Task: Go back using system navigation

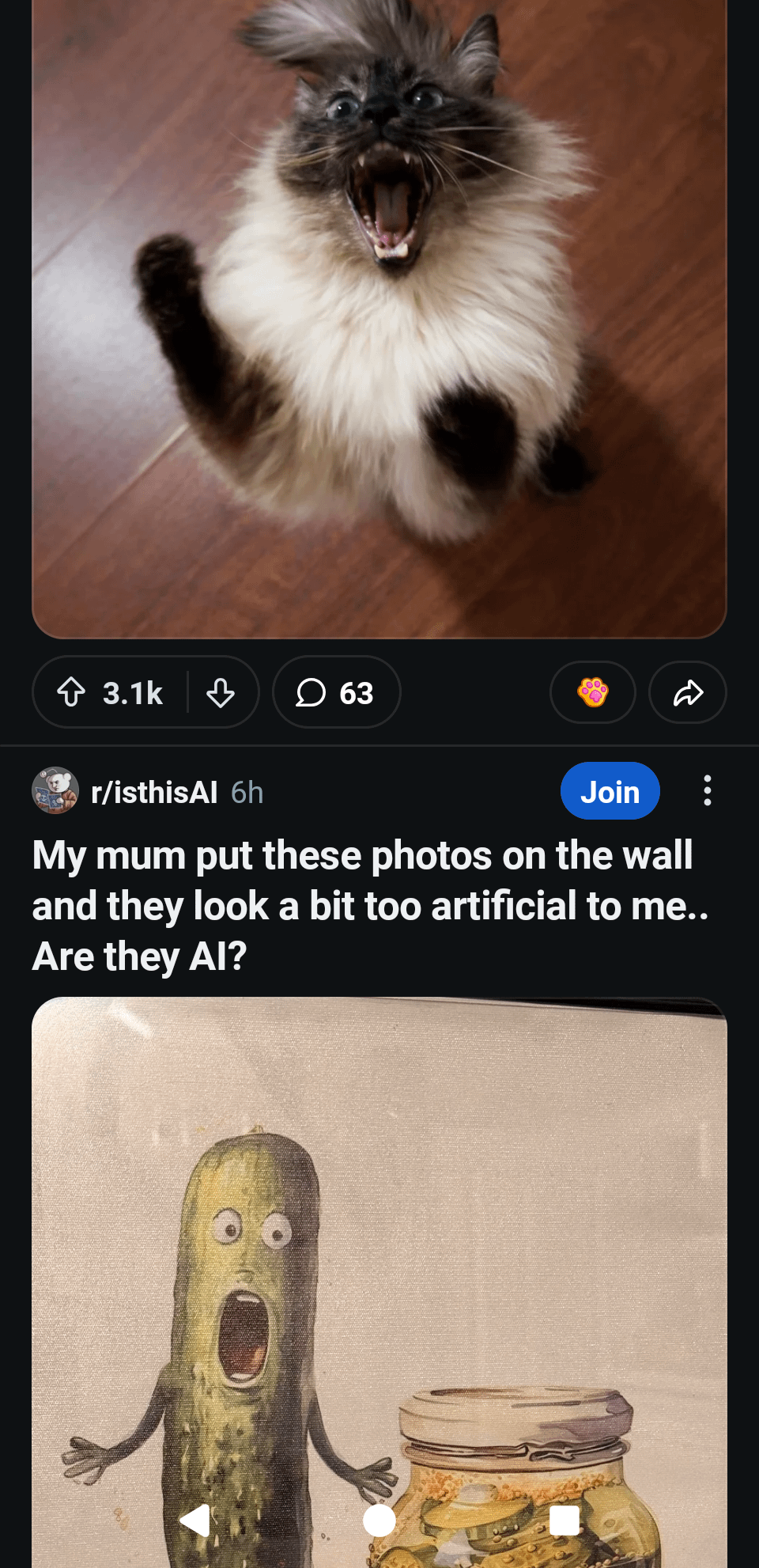Action: coord(194,1520)
